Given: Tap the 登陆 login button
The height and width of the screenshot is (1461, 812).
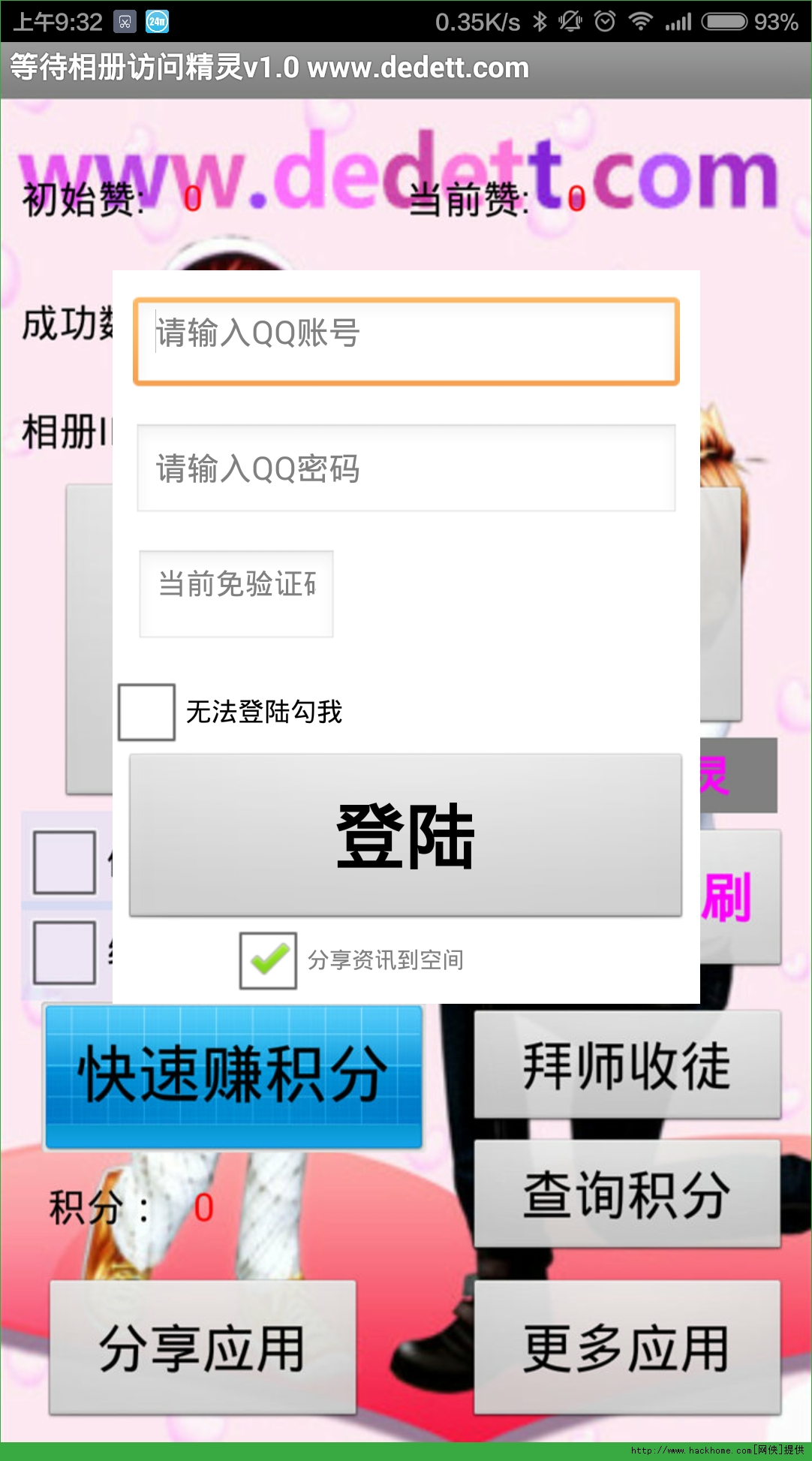Looking at the screenshot, I should 405,835.
